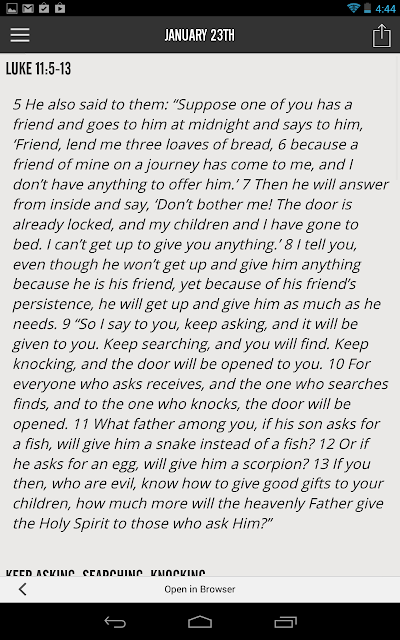
Task: Open the hamburger navigation menu
Action: point(20,35)
